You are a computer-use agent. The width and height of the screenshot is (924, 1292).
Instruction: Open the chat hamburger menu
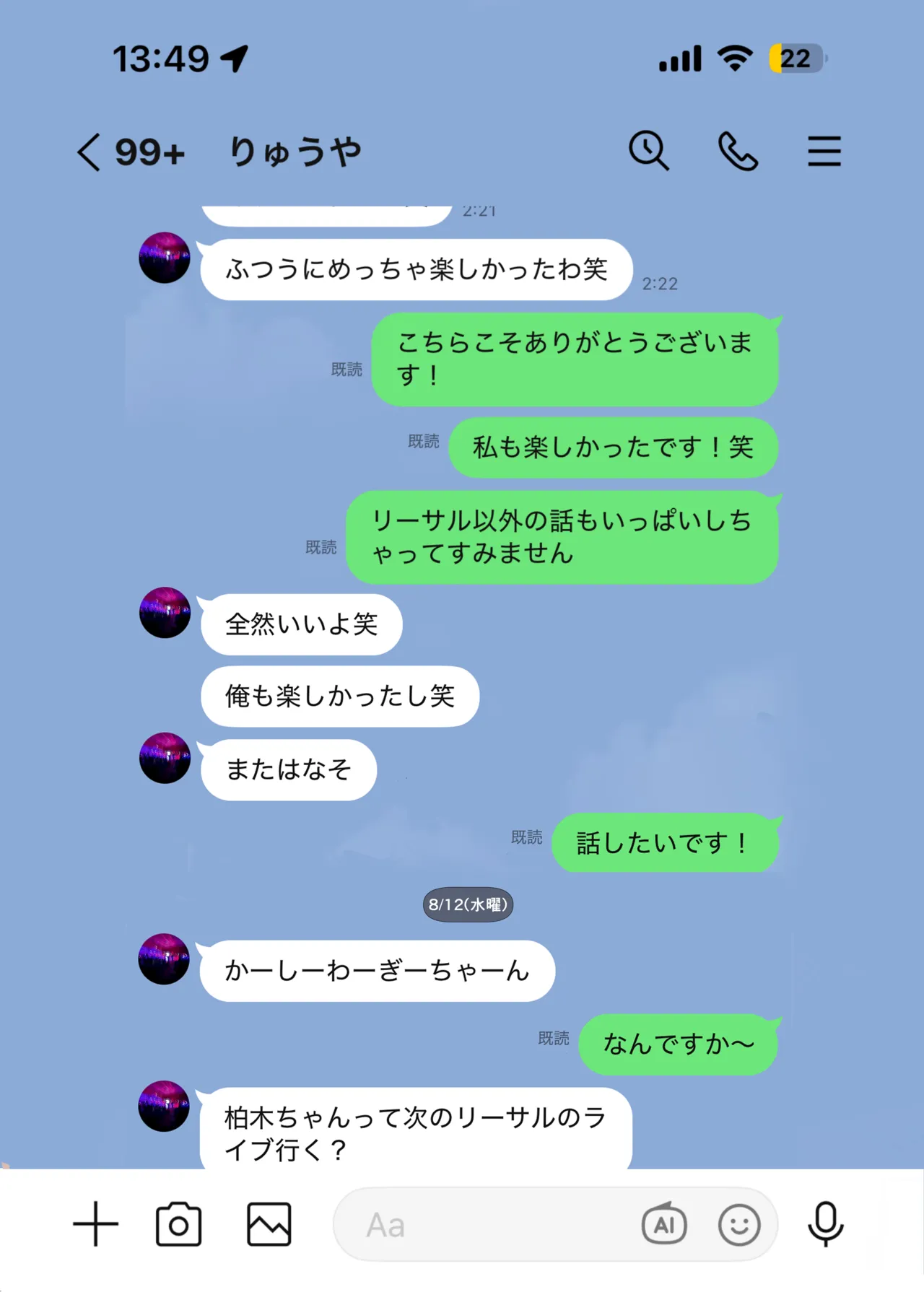(x=824, y=152)
